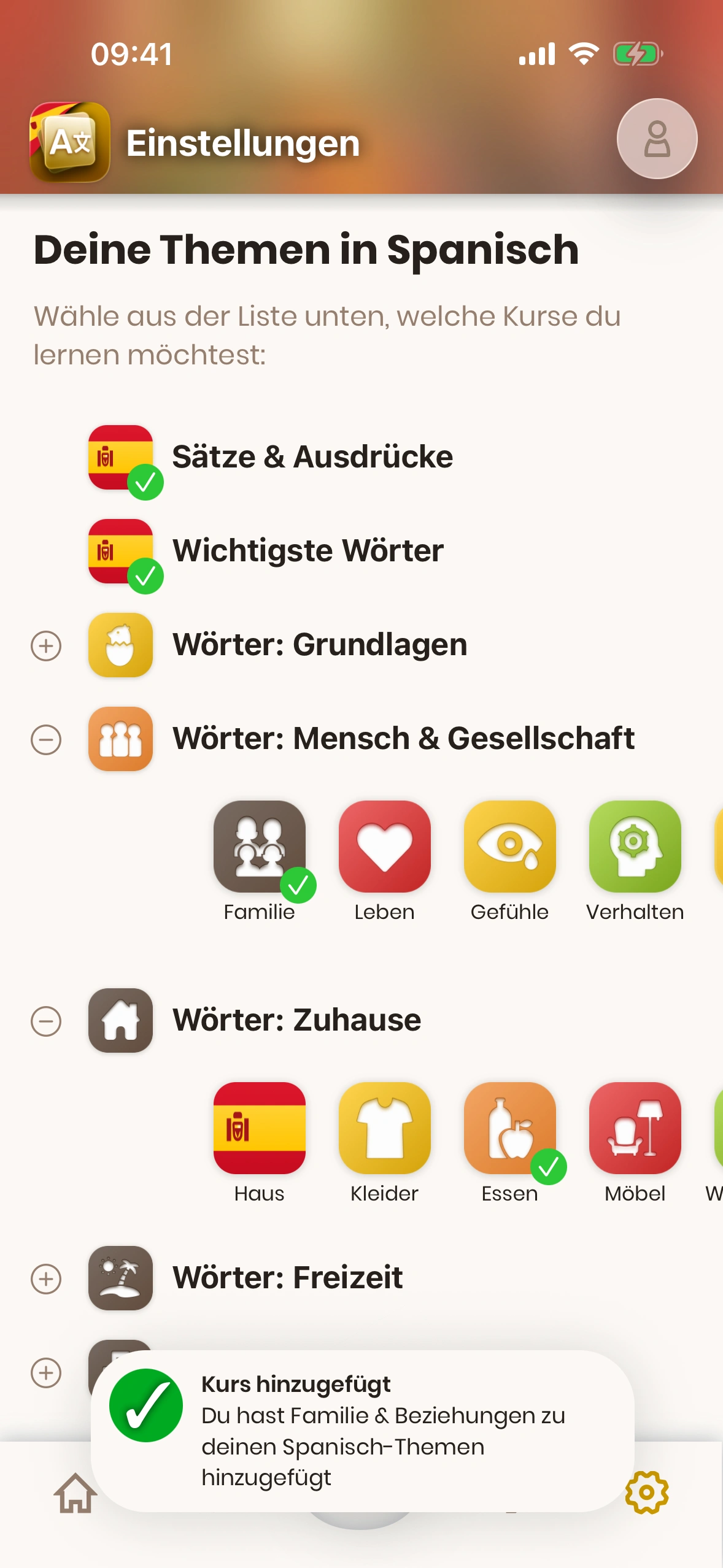Toggle the Sätze & Ausdrücke course
Screen dimensions: 723x1568
[121, 458]
